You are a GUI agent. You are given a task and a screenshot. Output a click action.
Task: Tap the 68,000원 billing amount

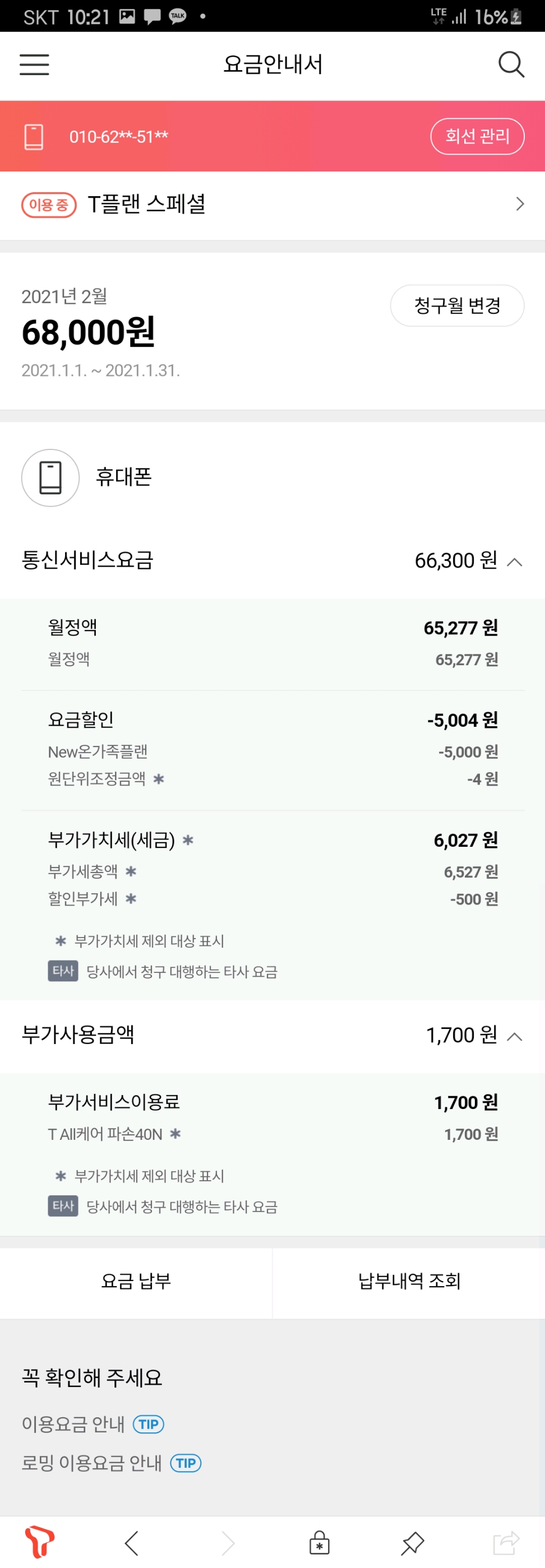[87, 335]
